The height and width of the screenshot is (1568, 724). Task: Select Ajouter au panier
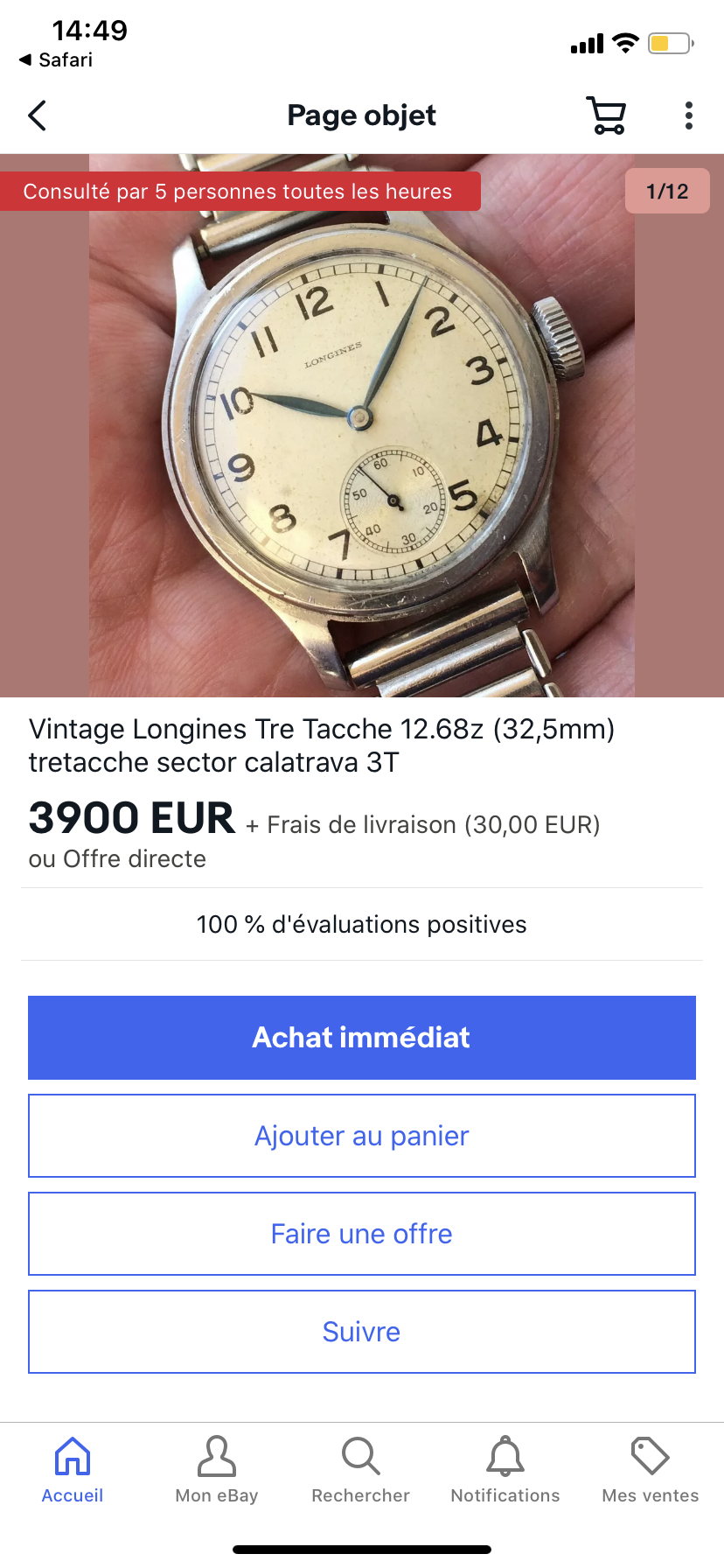point(362,1136)
